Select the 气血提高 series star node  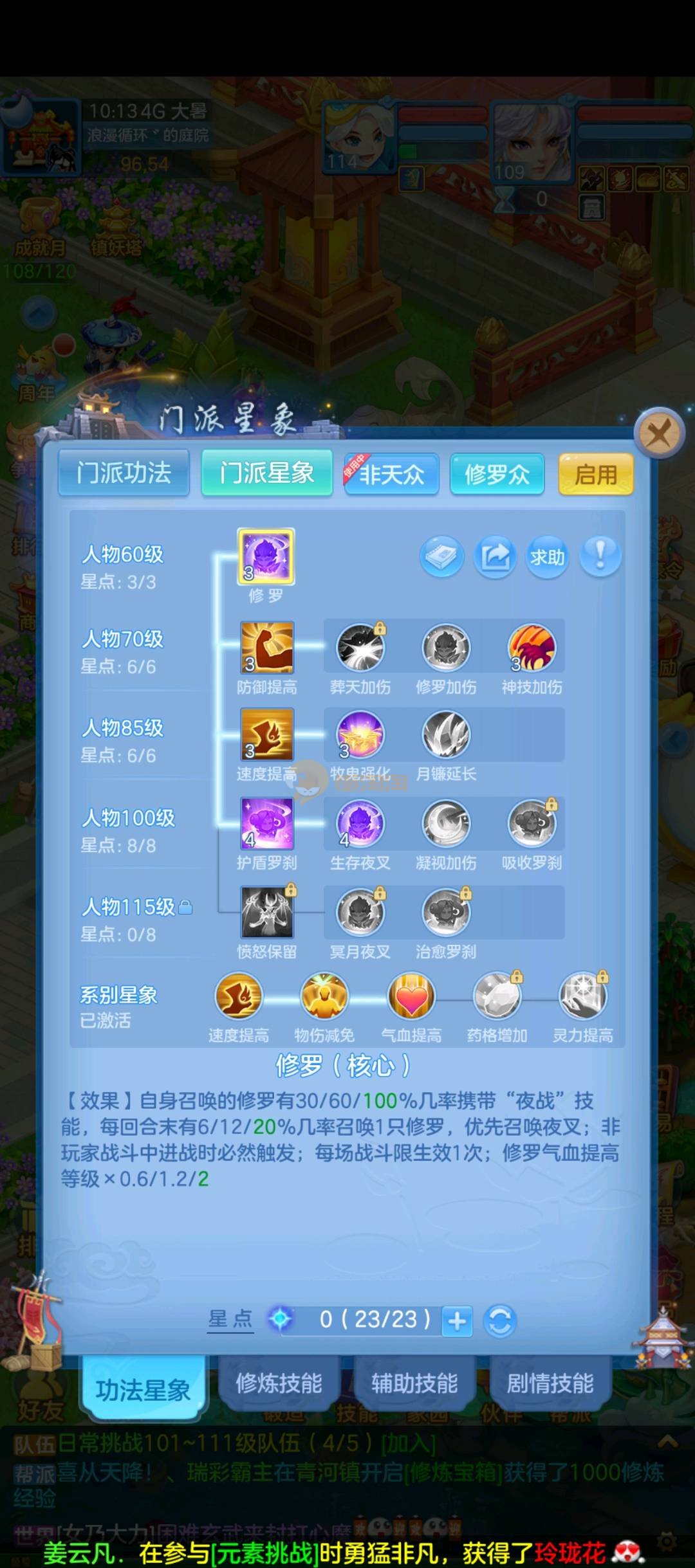[x=411, y=997]
